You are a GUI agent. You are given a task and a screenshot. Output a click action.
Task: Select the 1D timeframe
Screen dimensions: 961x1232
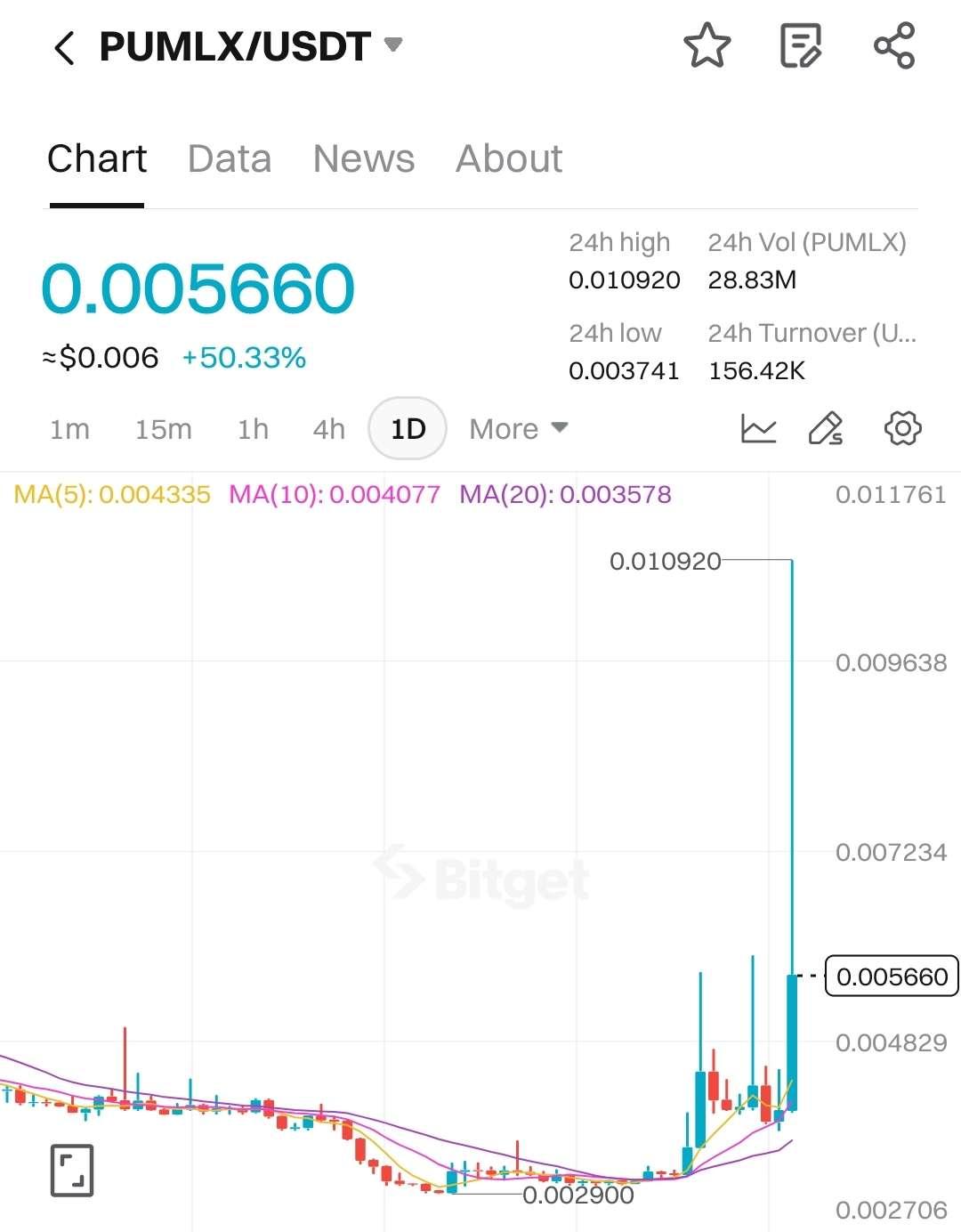(408, 429)
